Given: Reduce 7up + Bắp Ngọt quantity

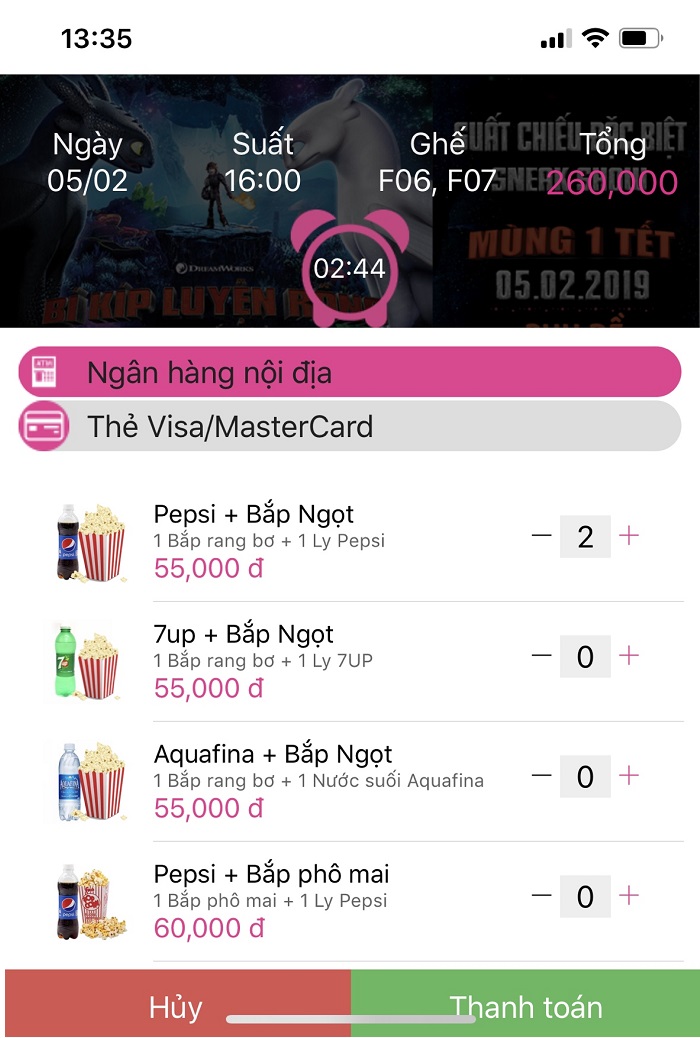Looking at the screenshot, I should [542, 656].
